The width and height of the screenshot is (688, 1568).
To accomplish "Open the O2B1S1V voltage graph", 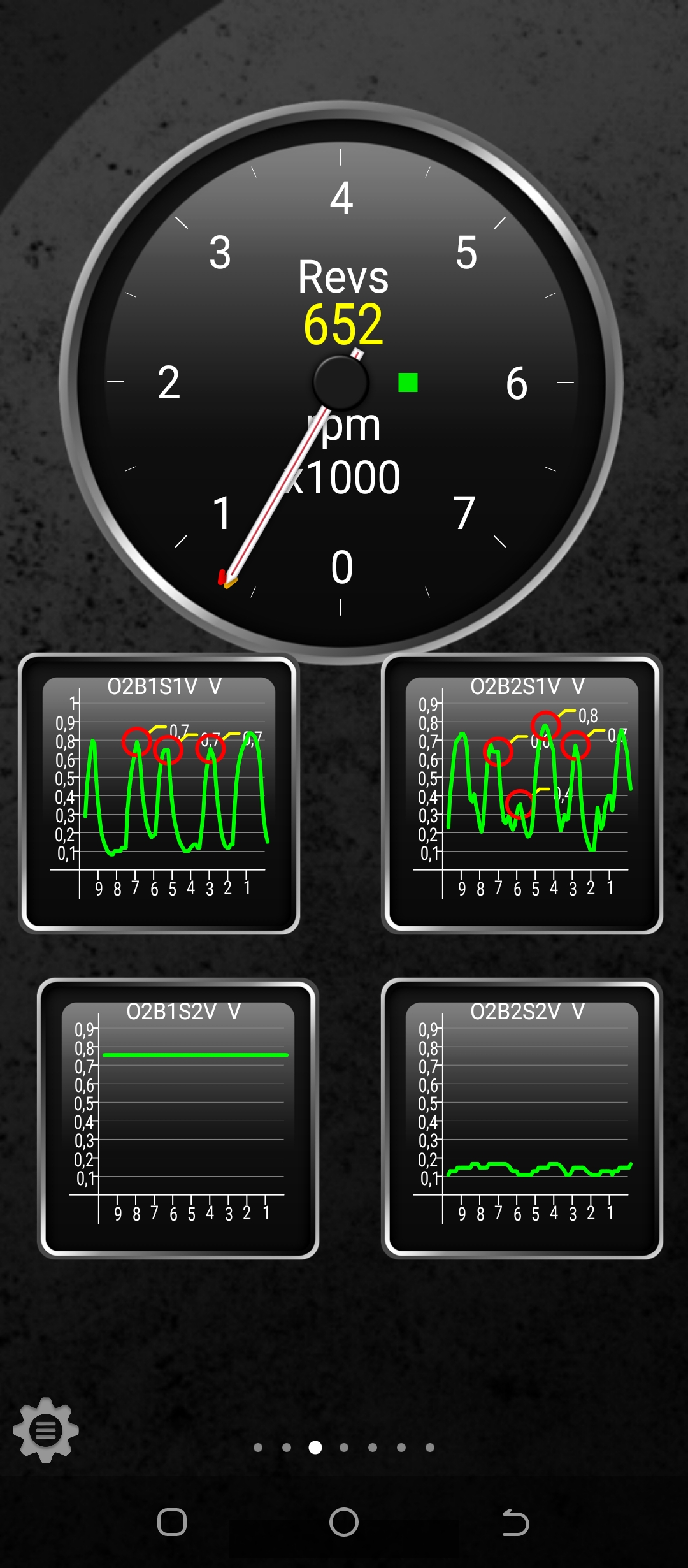I will (x=159, y=794).
